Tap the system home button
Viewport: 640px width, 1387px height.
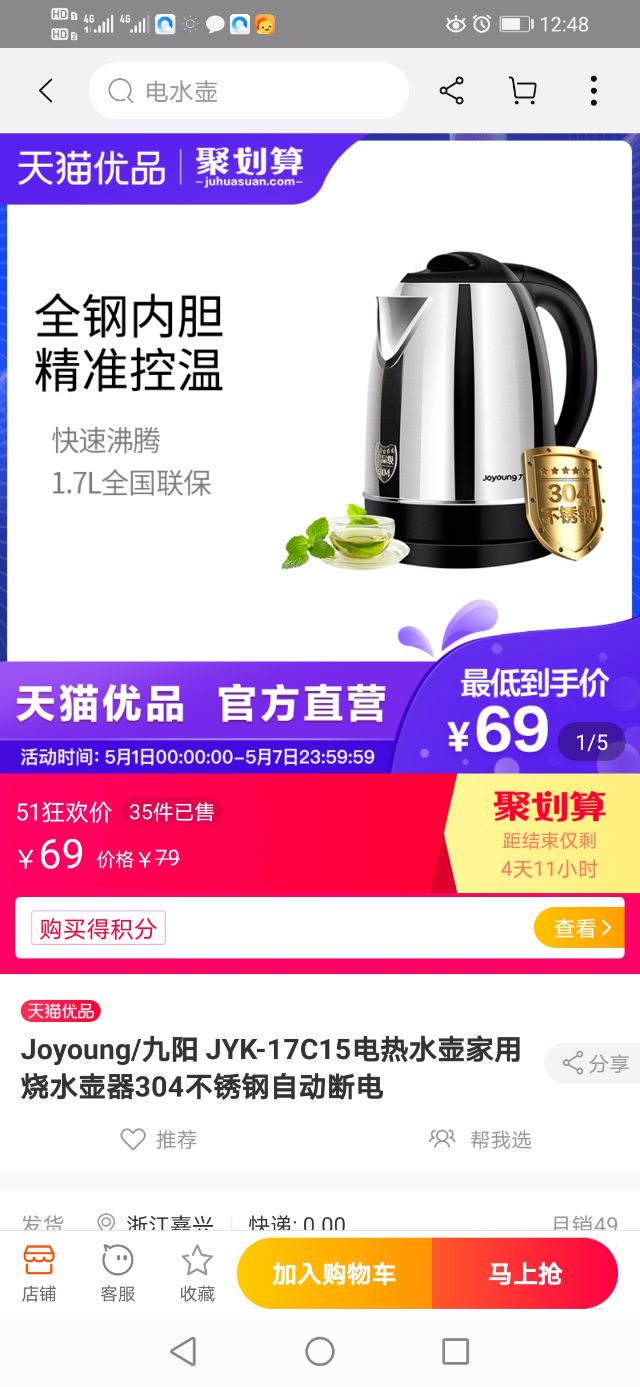click(x=320, y=1352)
